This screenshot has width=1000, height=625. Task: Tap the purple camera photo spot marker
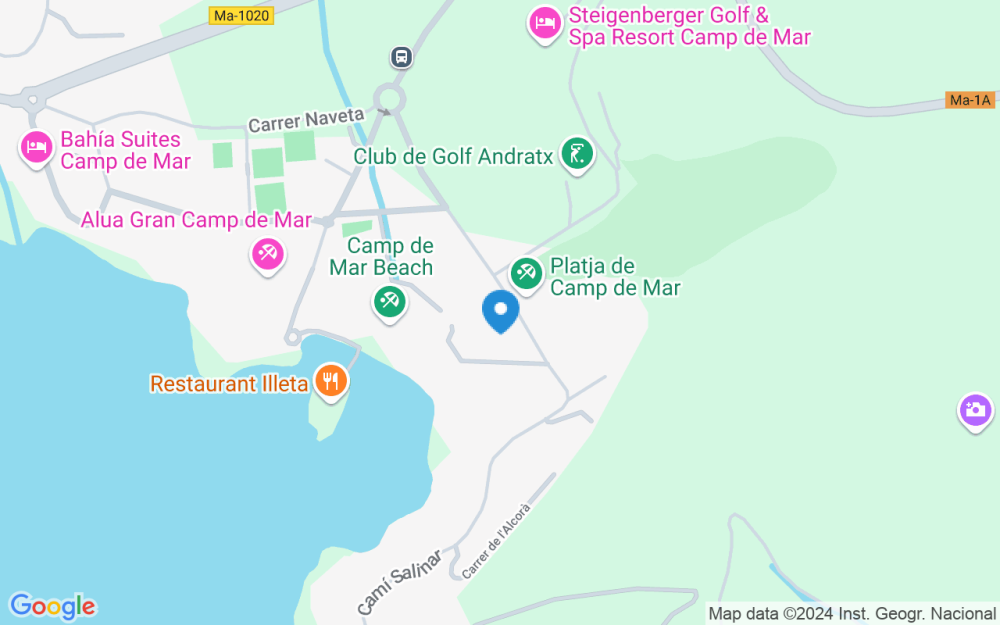pyautogui.click(x=975, y=412)
